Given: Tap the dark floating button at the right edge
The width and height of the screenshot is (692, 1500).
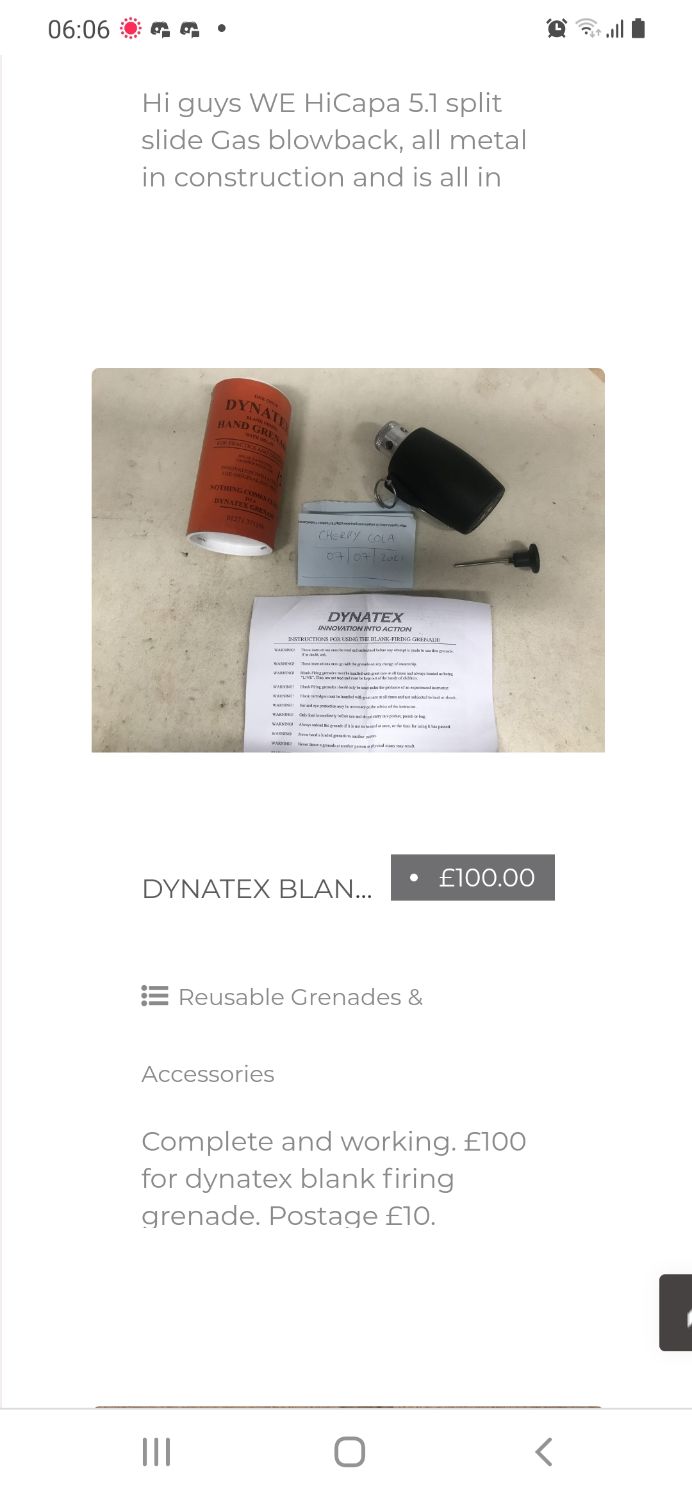Looking at the screenshot, I should [x=677, y=1312].
